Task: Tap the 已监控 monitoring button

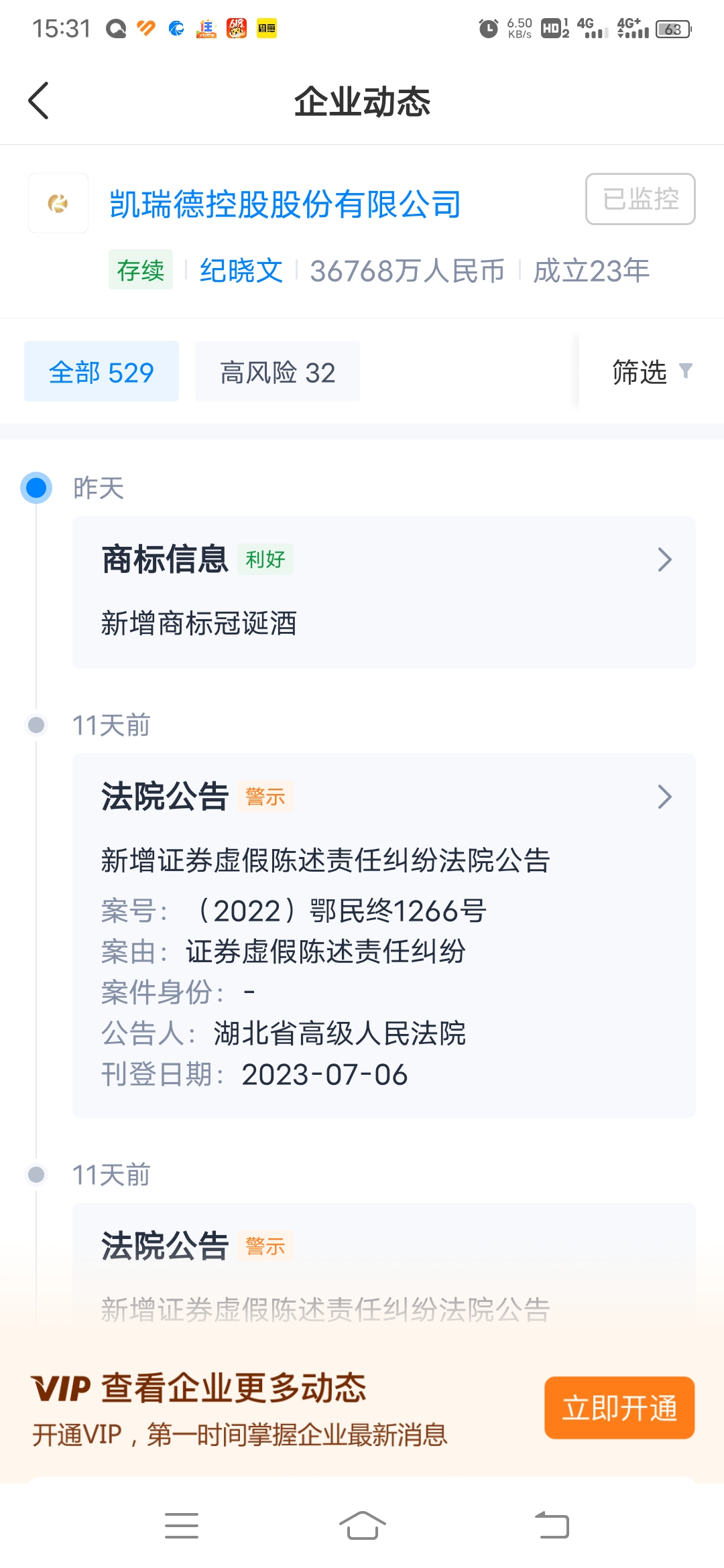Action: click(x=640, y=199)
